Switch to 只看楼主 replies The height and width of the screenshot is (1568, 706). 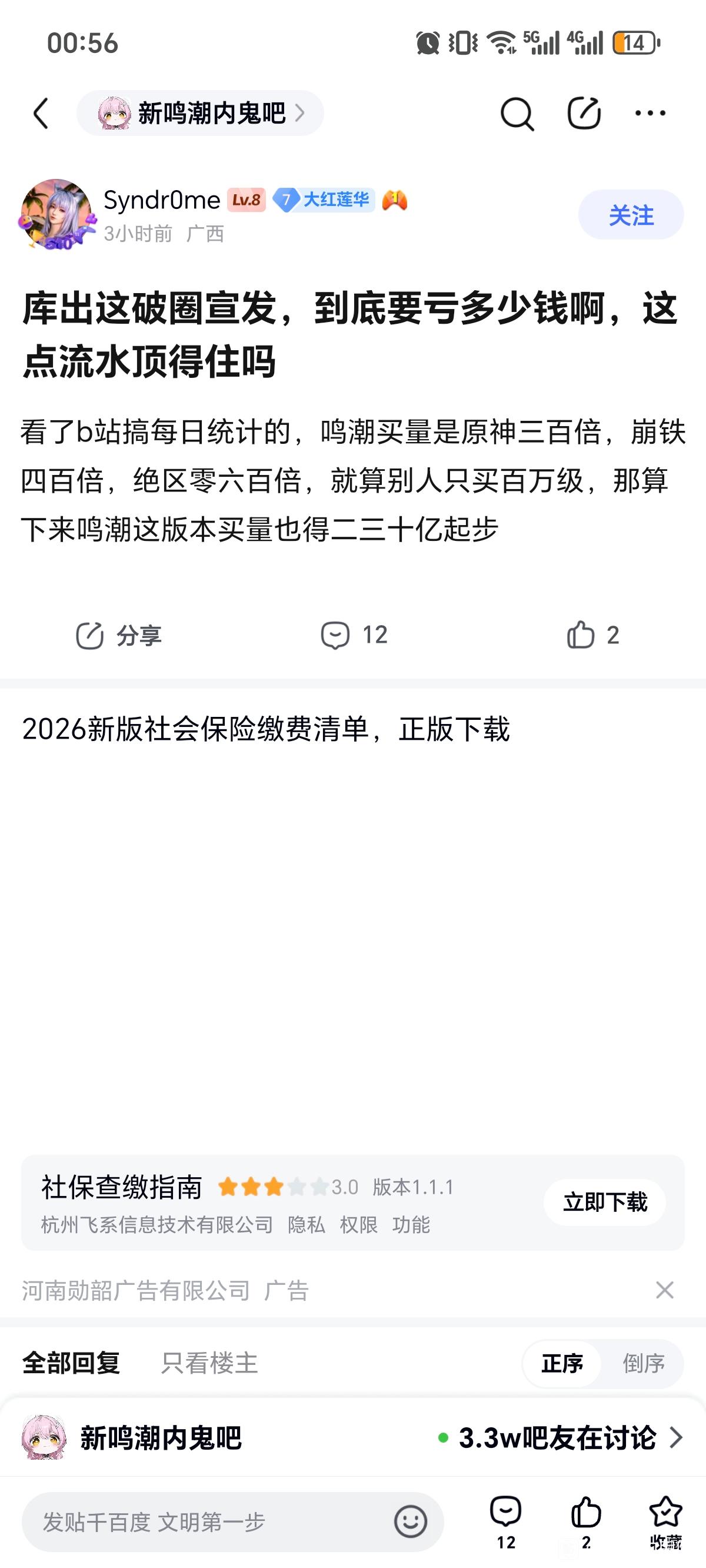(x=209, y=1363)
